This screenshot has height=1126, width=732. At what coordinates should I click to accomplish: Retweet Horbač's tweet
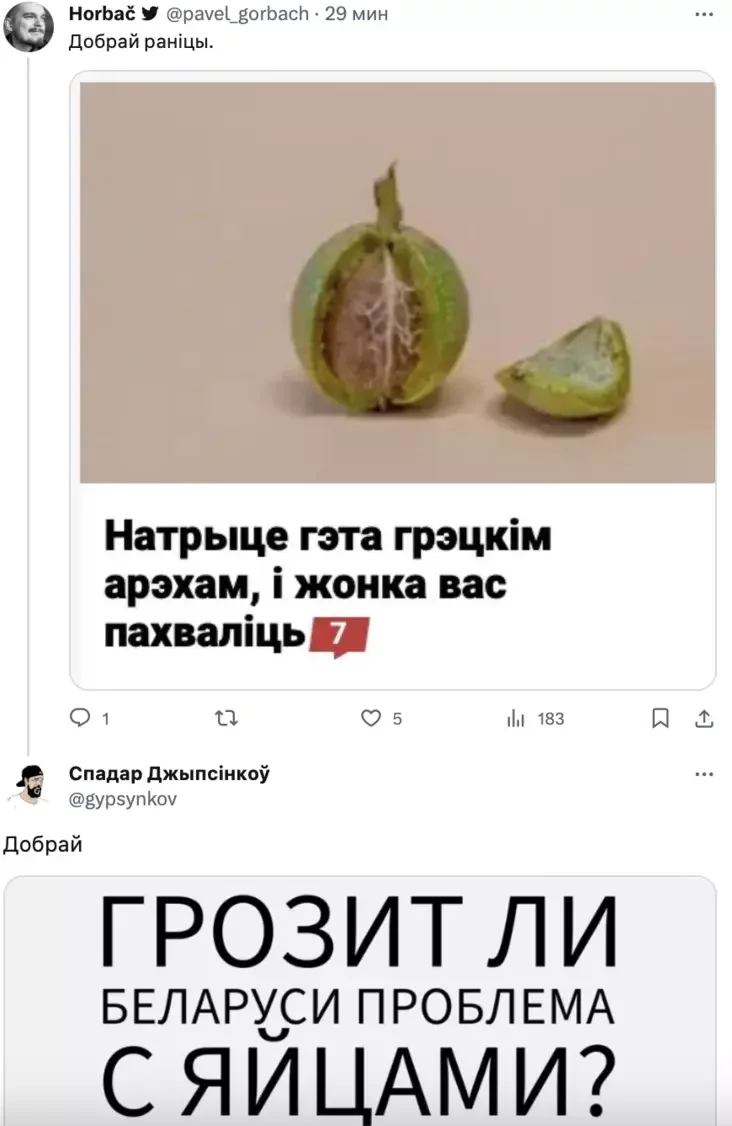click(x=226, y=718)
